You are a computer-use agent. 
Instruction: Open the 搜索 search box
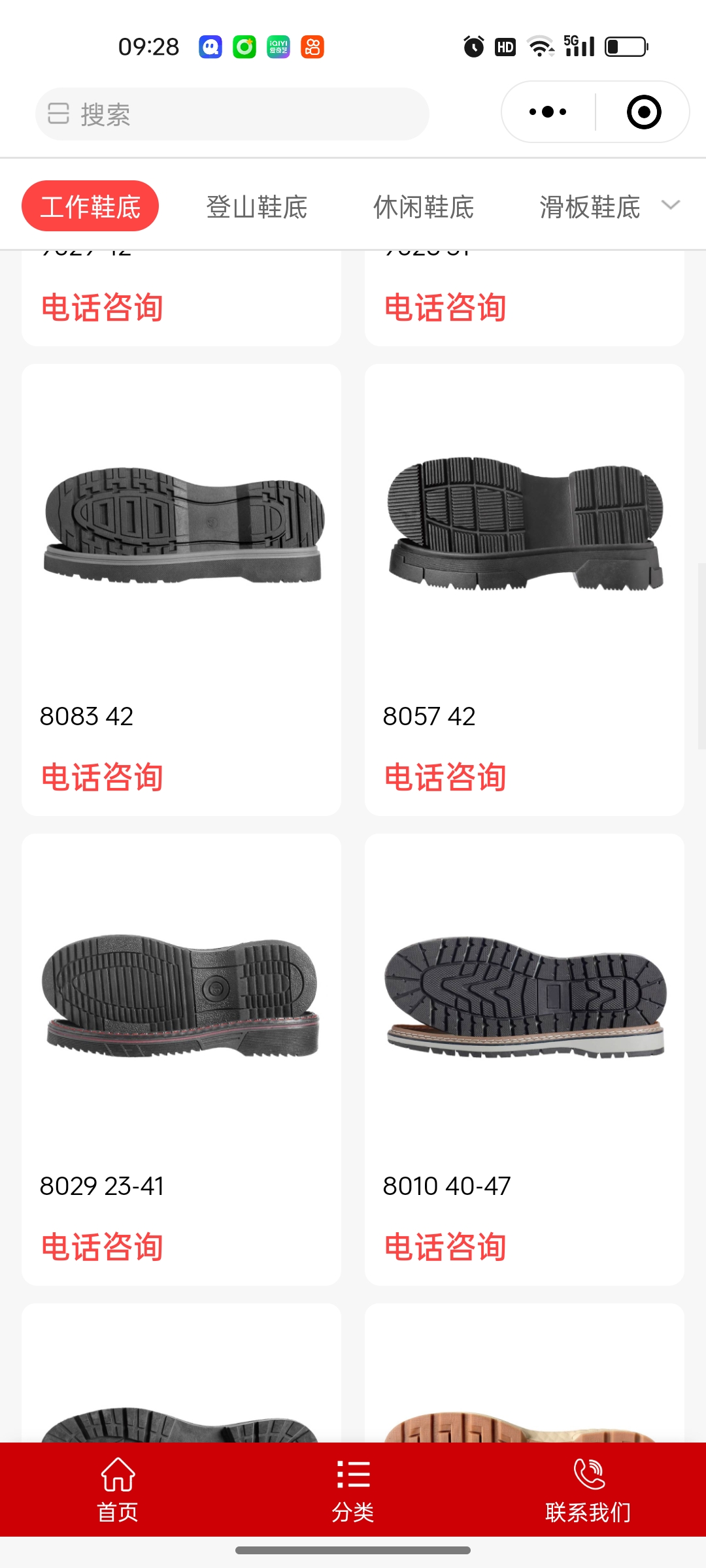point(232,114)
